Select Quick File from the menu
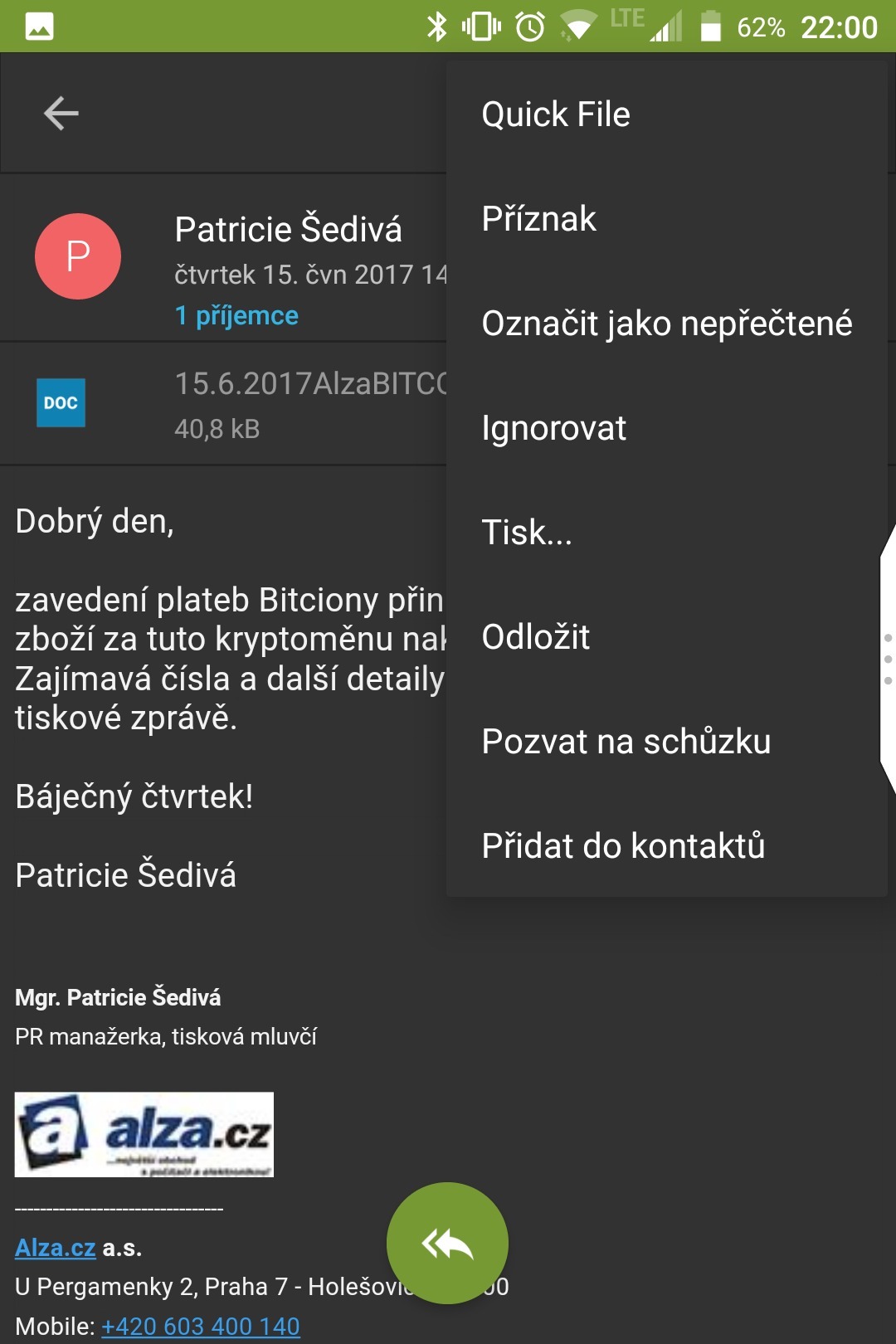 (556, 114)
